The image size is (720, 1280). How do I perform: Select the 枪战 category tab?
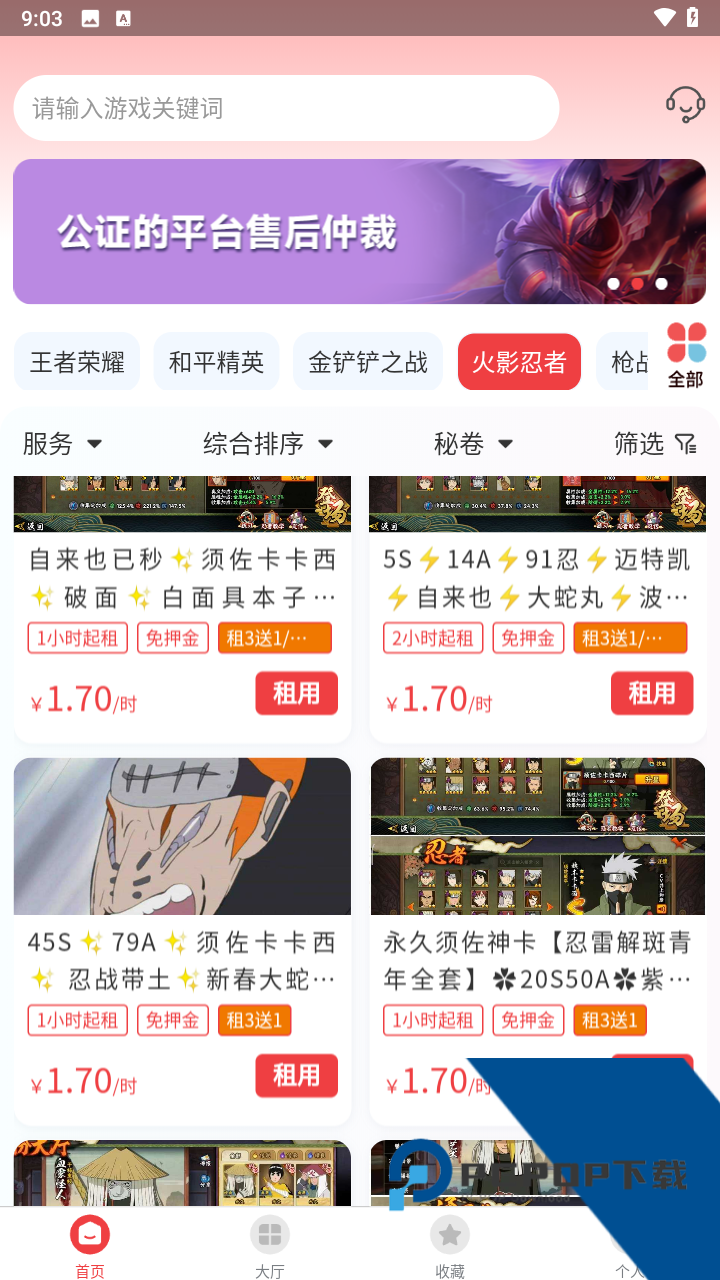(x=625, y=361)
